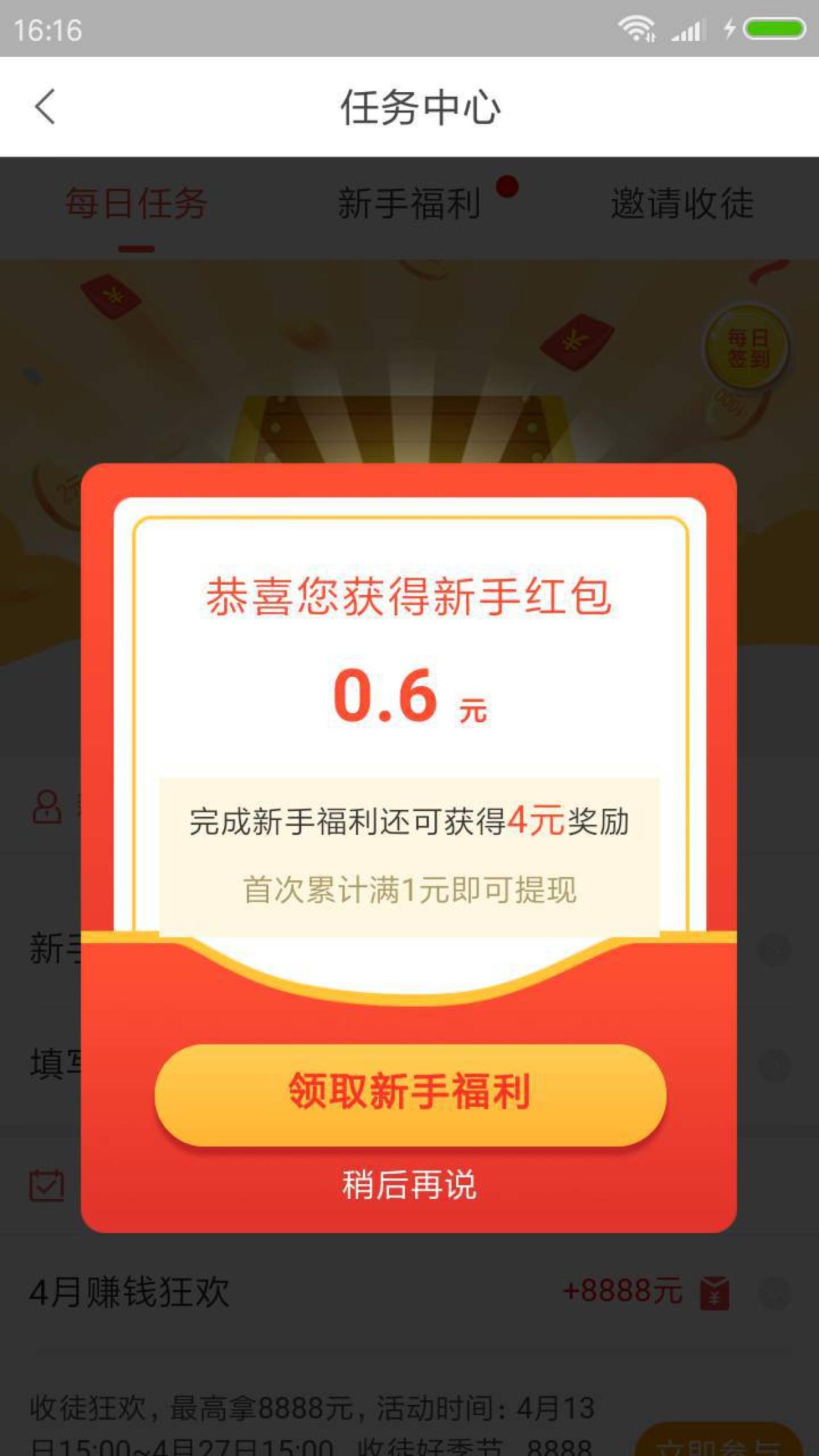Dismiss popup via 稍后再说
The height and width of the screenshot is (1456, 819).
tap(409, 1185)
